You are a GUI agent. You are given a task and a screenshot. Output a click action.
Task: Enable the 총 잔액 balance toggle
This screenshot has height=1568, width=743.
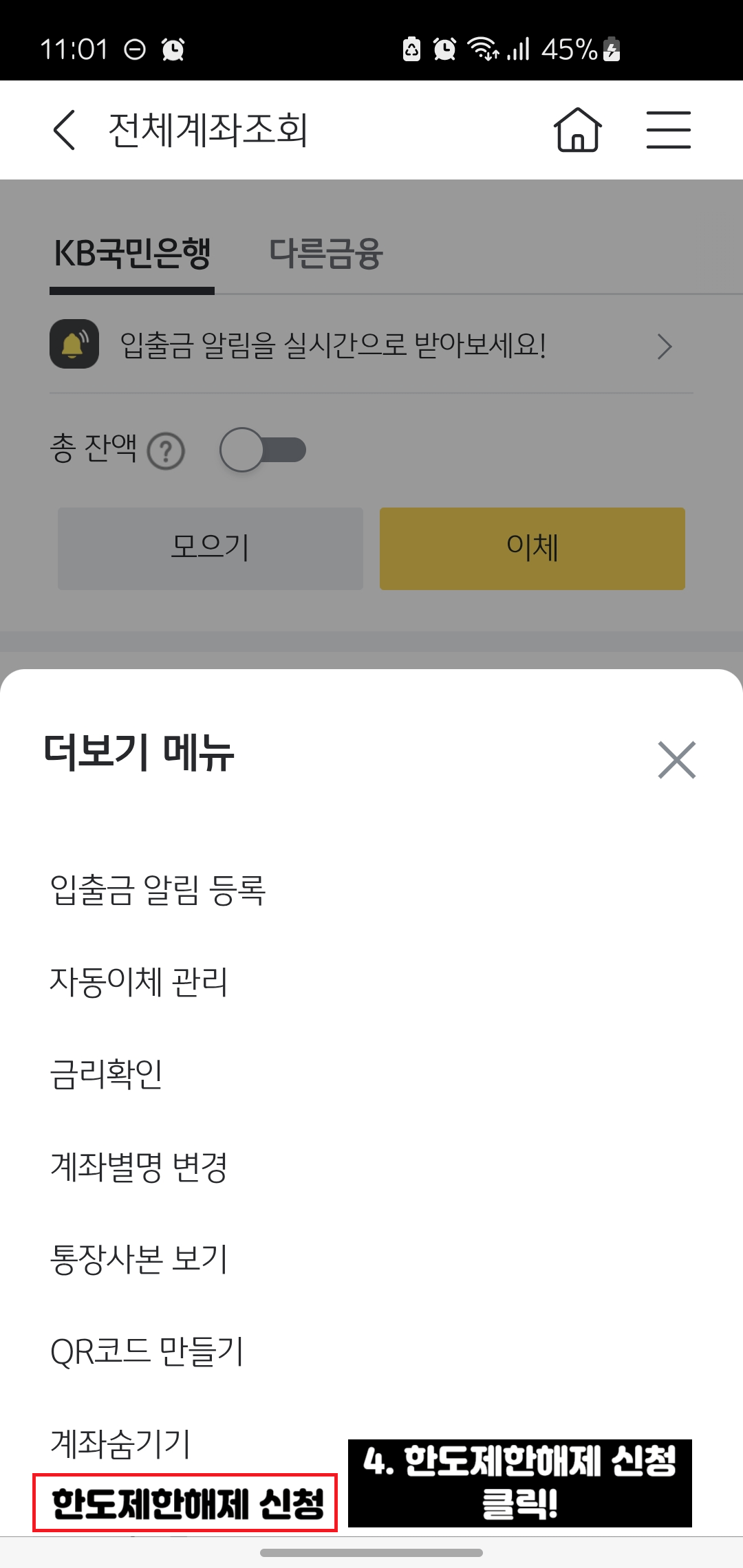[261, 449]
